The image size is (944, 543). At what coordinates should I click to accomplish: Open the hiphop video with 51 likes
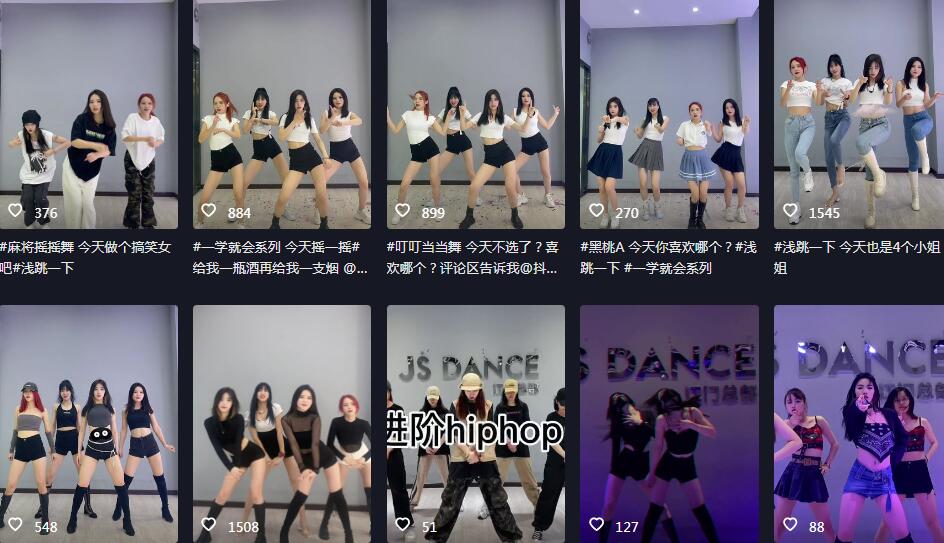point(476,420)
